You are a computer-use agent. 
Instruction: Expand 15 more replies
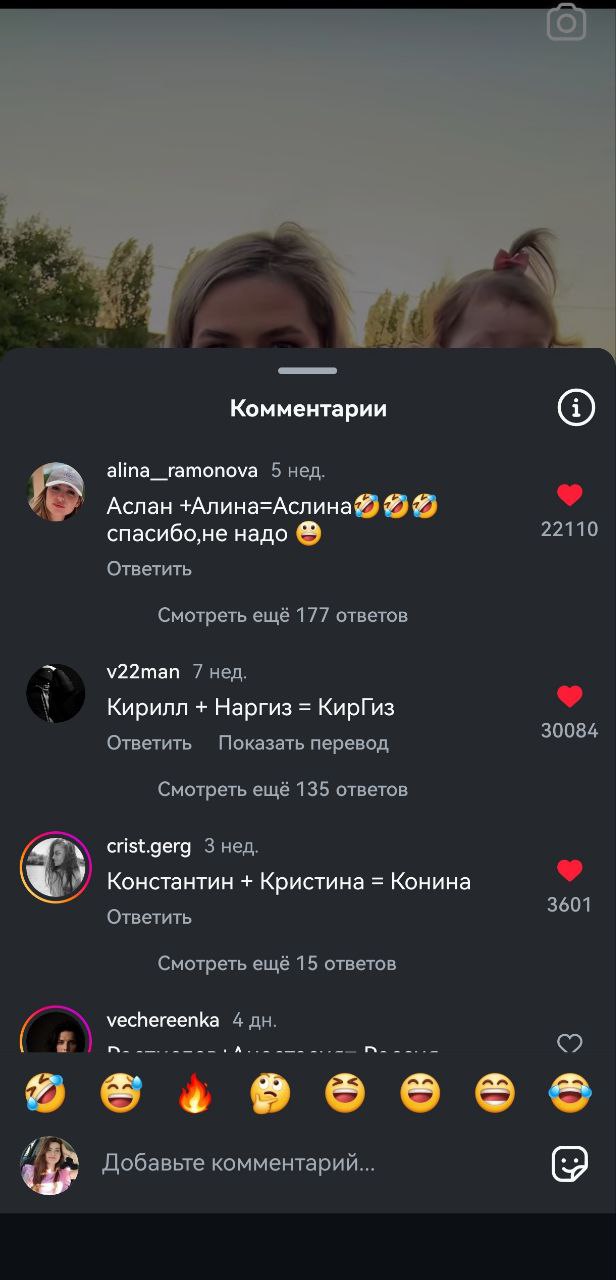[x=276, y=963]
